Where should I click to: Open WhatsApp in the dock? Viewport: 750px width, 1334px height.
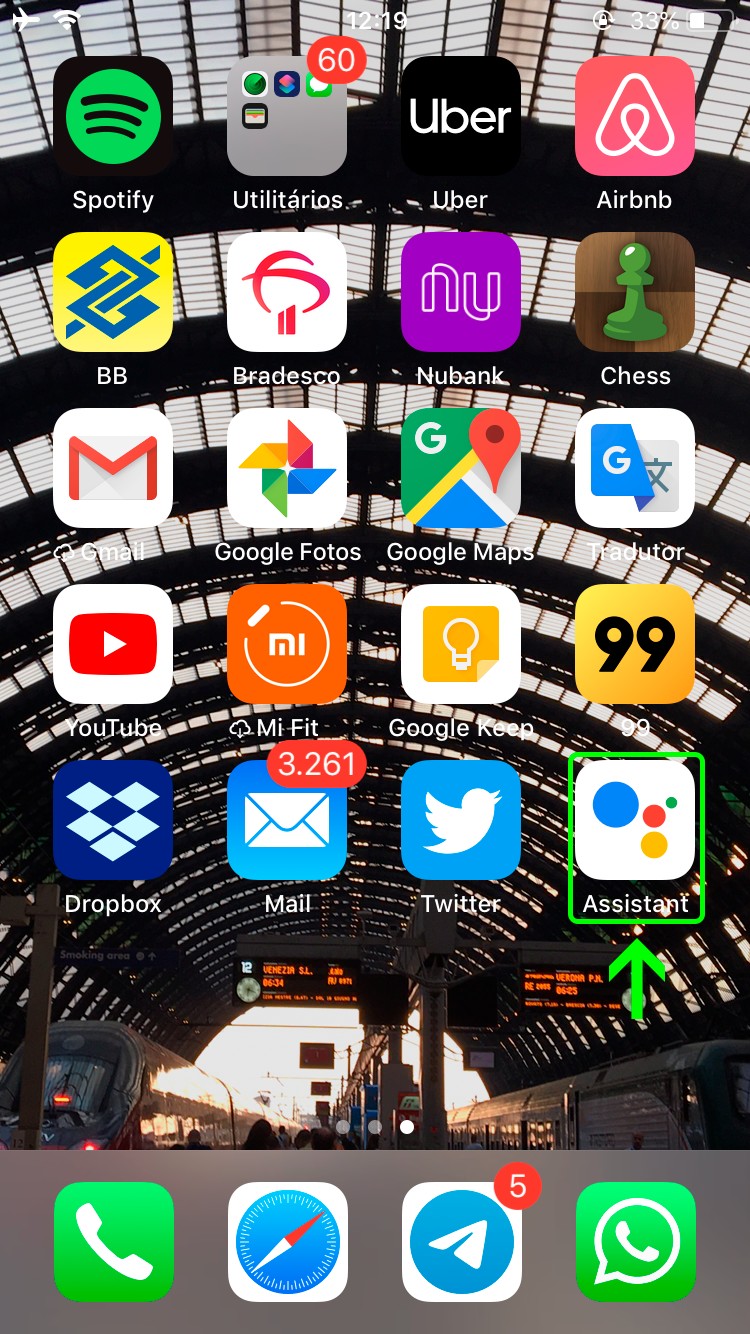click(x=635, y=1242)
